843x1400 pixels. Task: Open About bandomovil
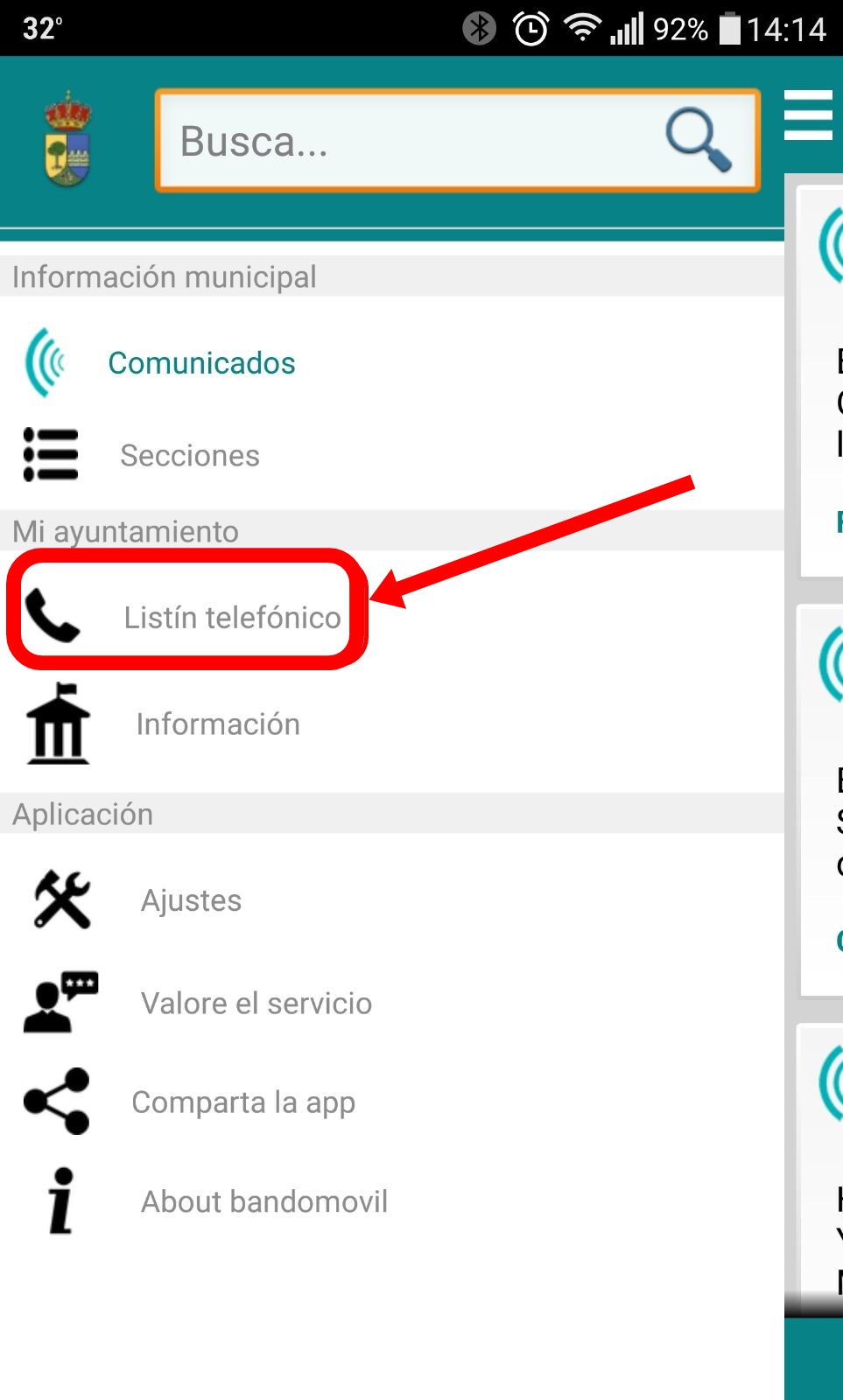(392, 1201)
